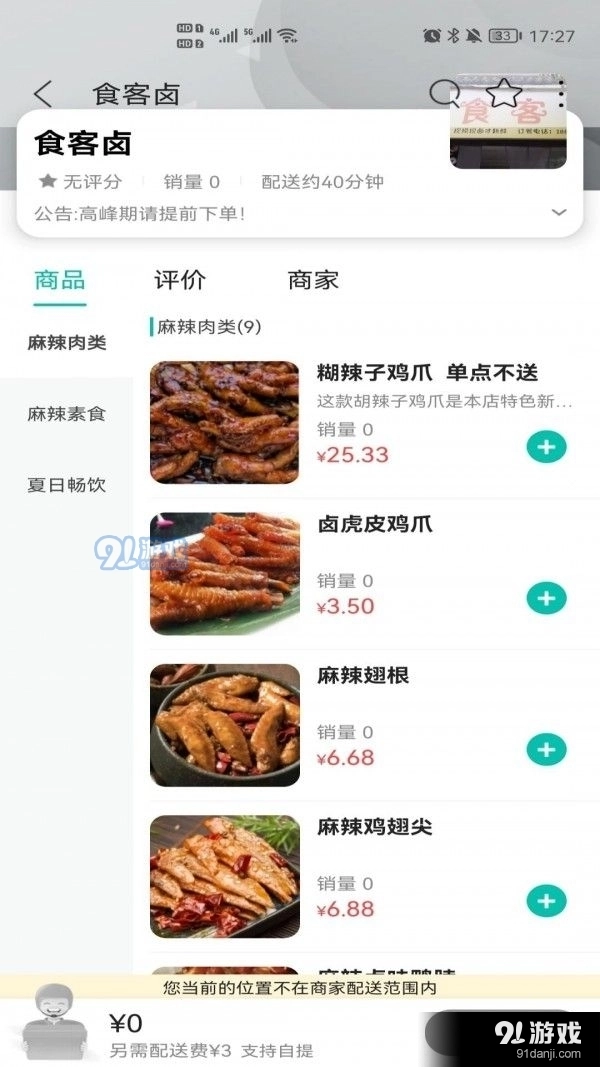
Task: Open the 麻辣鸡翅尖 item details
Action: pos(374,828)
